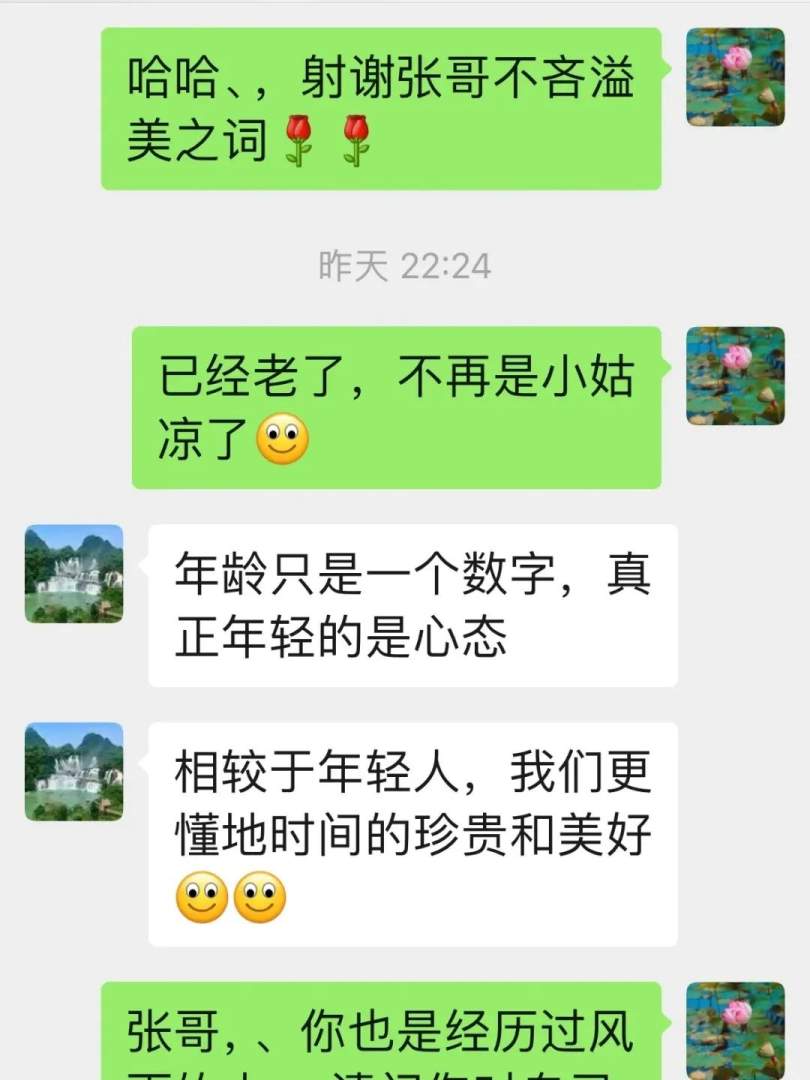Select the message 年龄只是一个数字，真正年轻的是心态

(x=410, y=605)
